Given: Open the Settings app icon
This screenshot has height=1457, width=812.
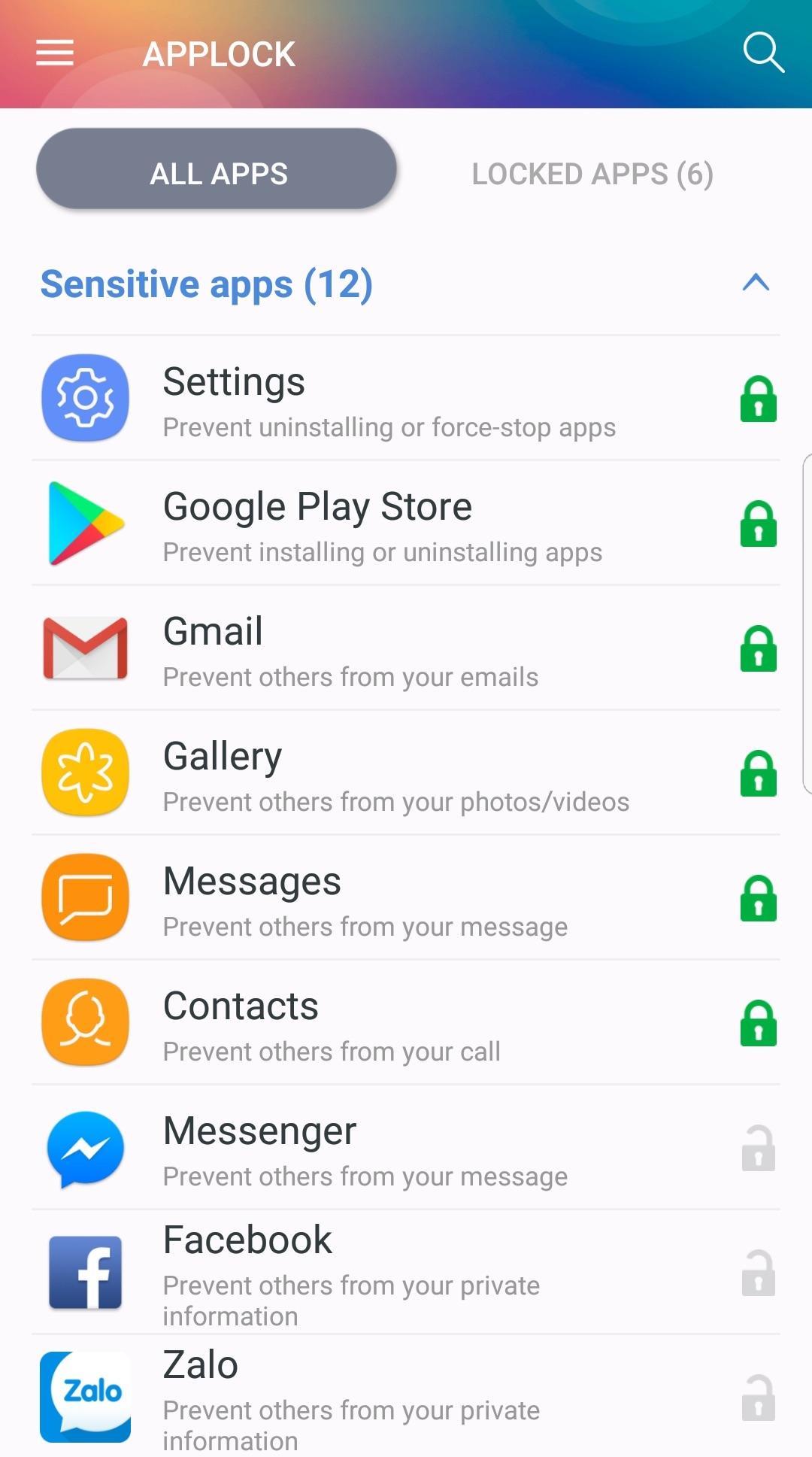Looking at the screenshot, I should [85, 398].
